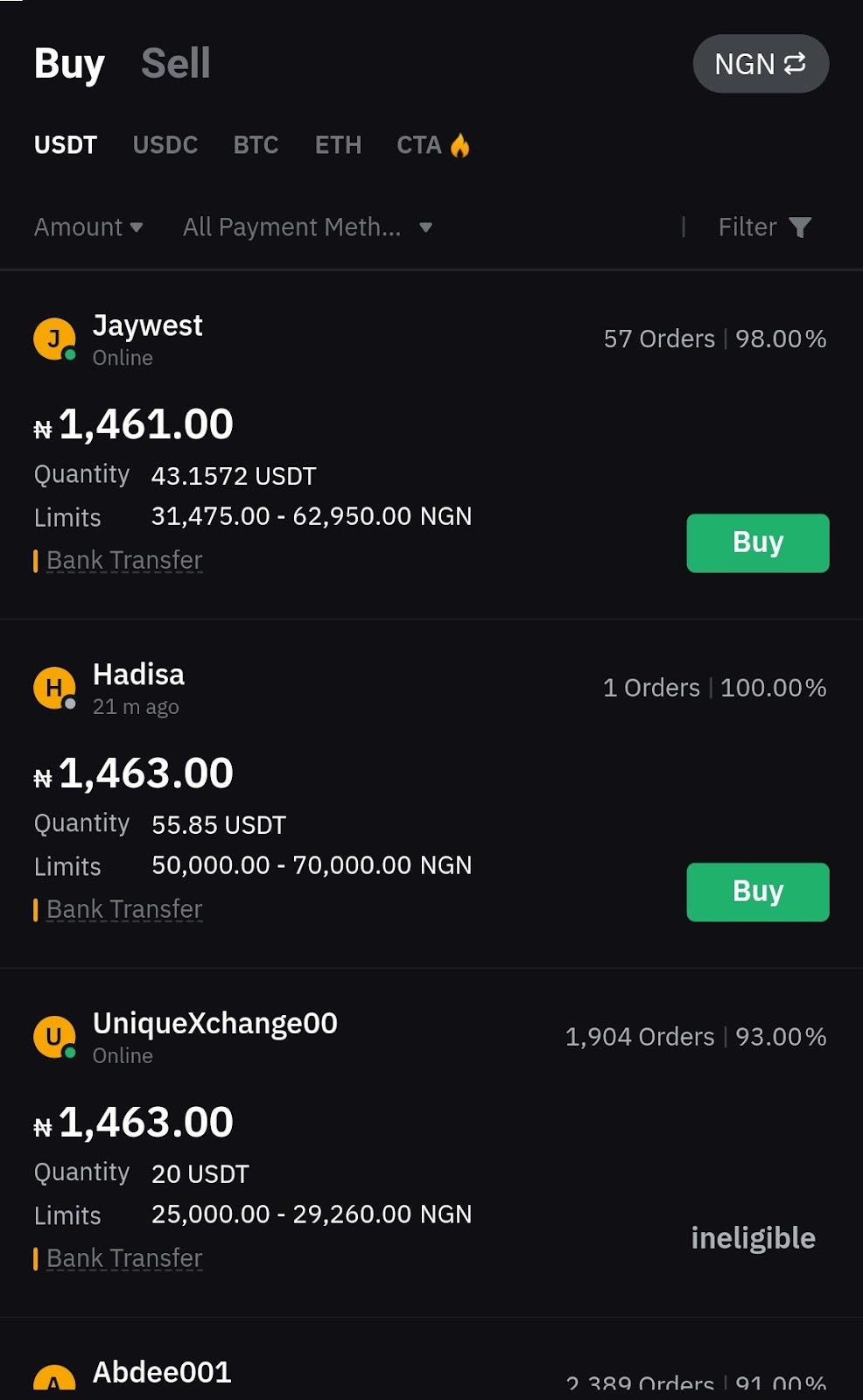863x1400 pixels.
Task: Buy USDT from Jaywest
Action: pos(757,542)
